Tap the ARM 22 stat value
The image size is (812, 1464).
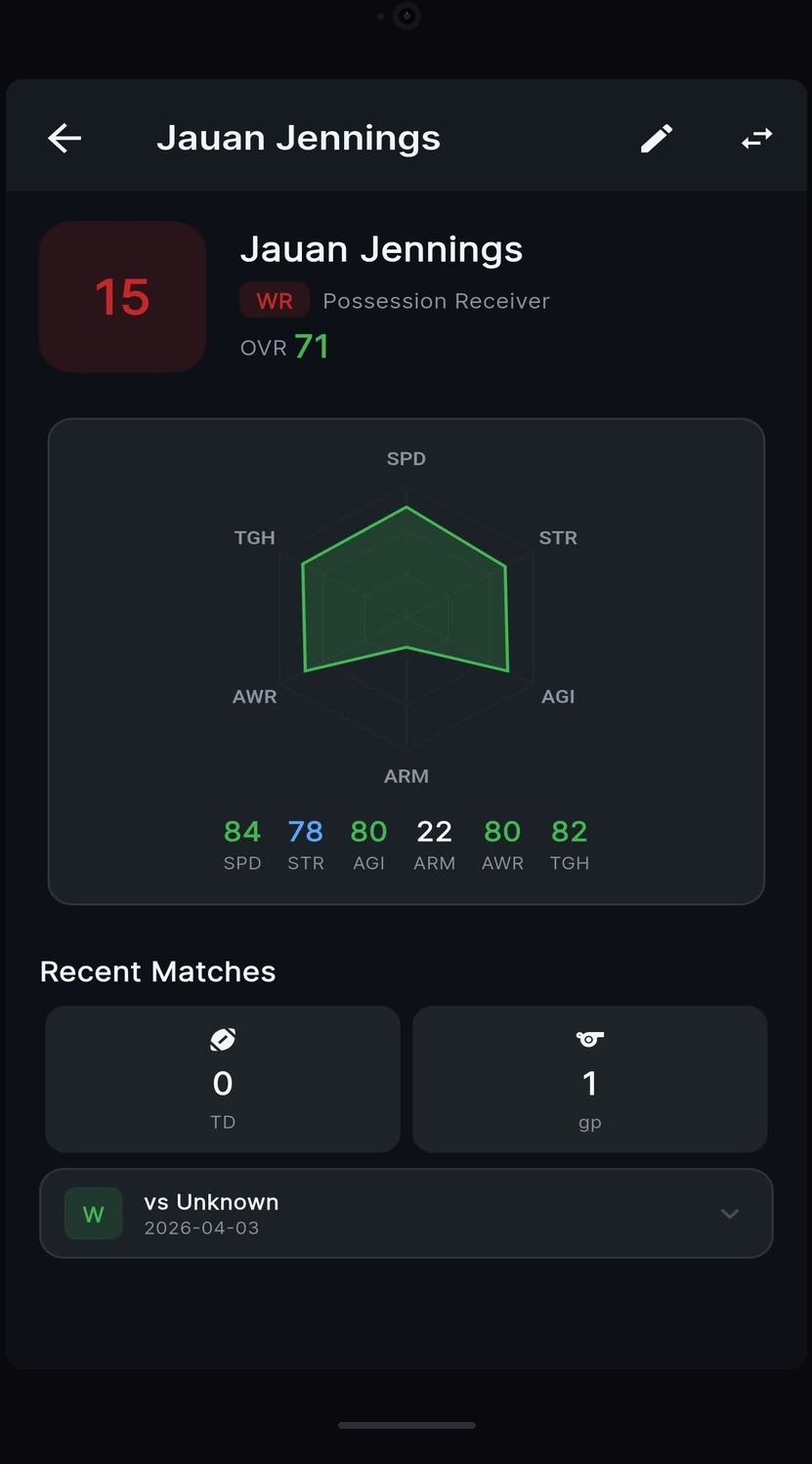point(434,831)
